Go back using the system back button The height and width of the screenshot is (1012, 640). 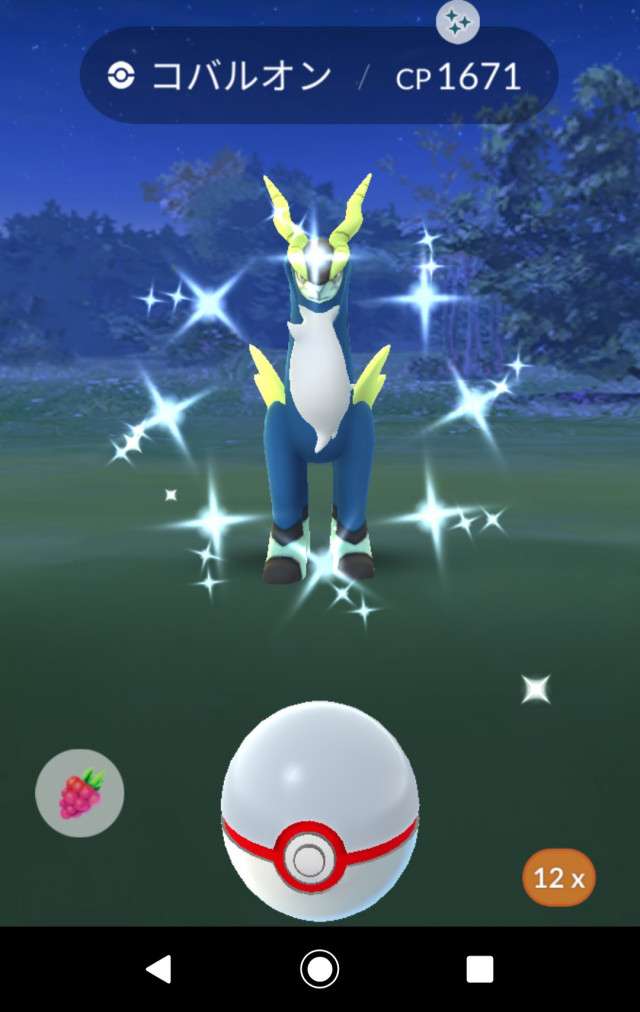coord(158,969)
